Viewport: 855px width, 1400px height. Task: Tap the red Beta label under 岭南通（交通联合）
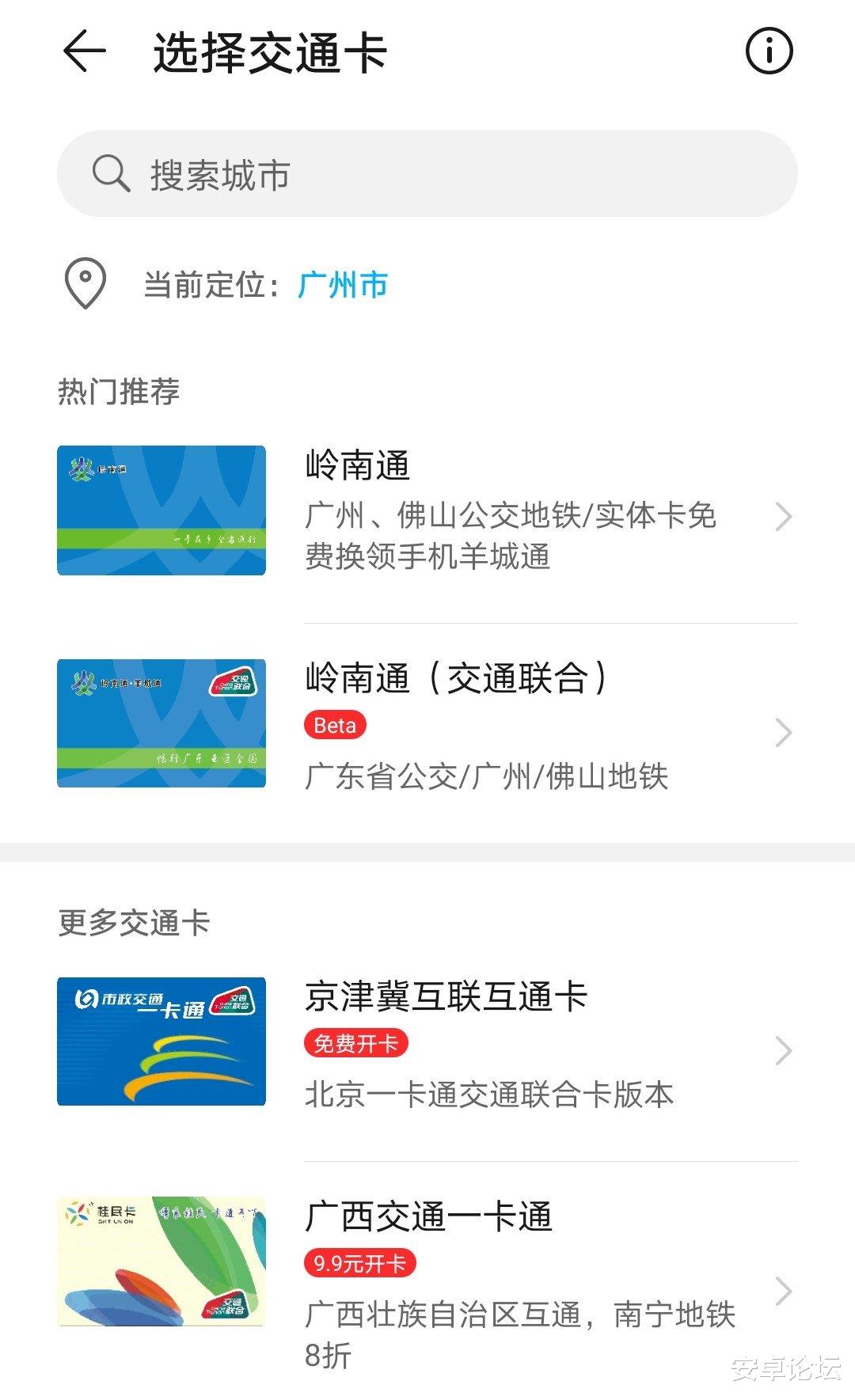pos(334,726)
